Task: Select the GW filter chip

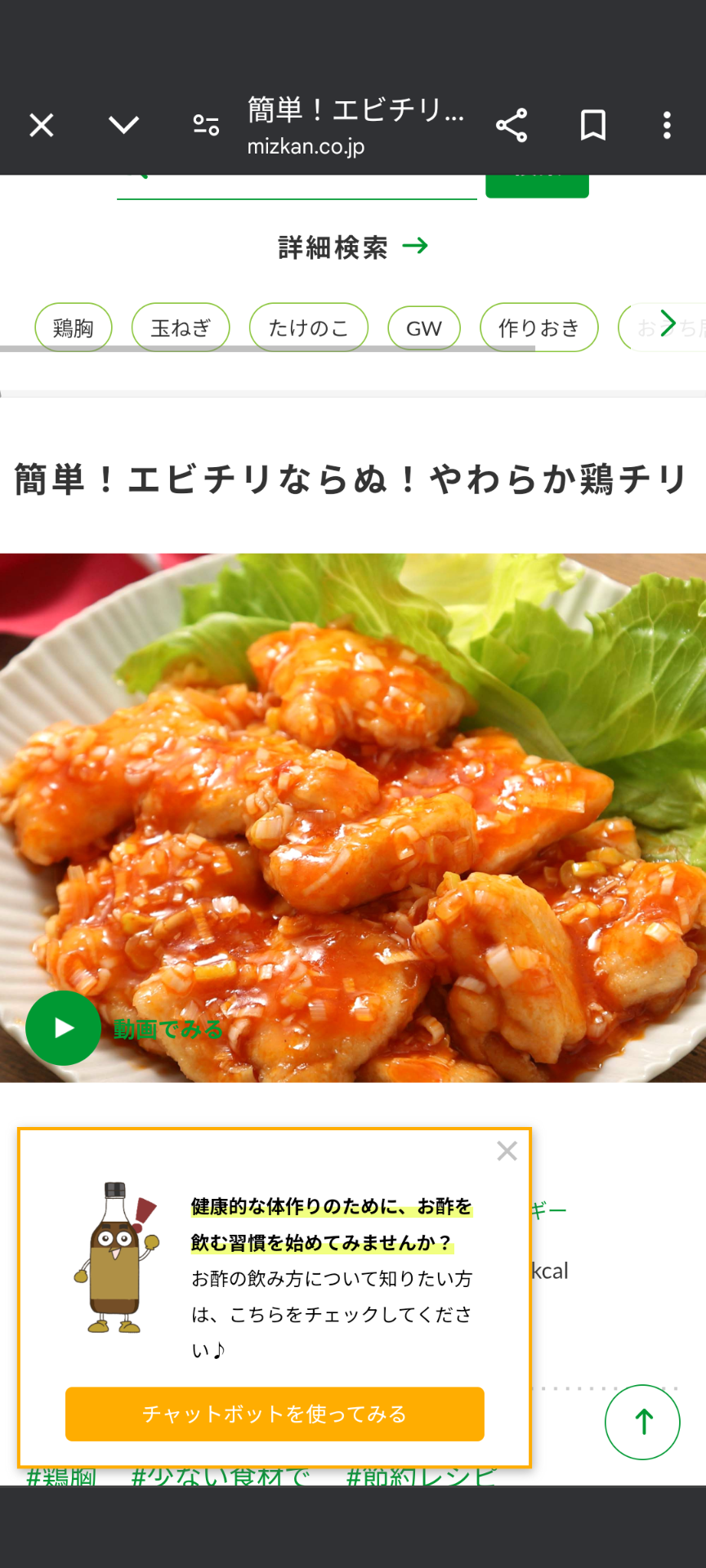Action: click(423, 327)
